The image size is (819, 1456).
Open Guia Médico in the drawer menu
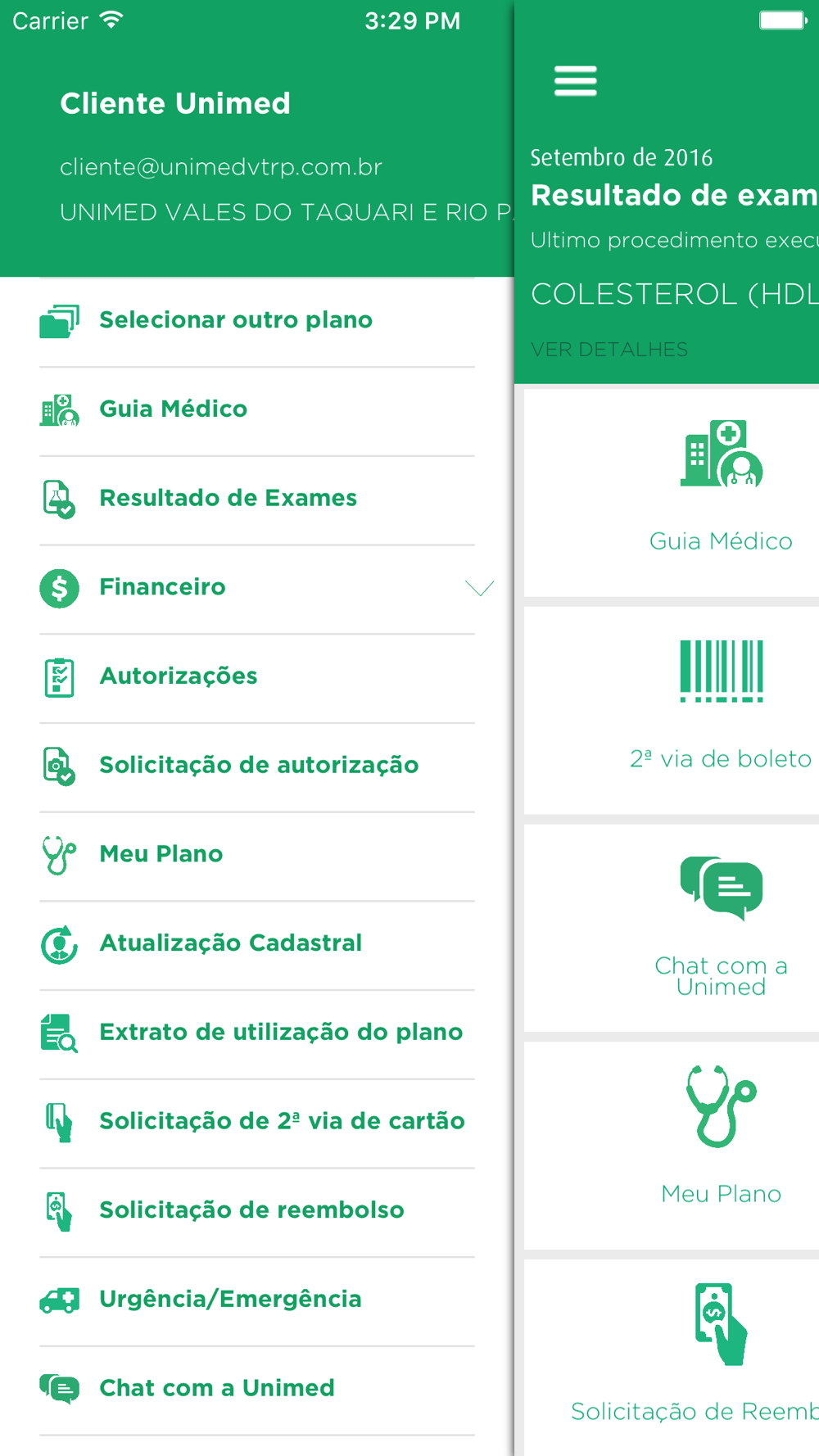pyautogui.click(x=257, y=410)
